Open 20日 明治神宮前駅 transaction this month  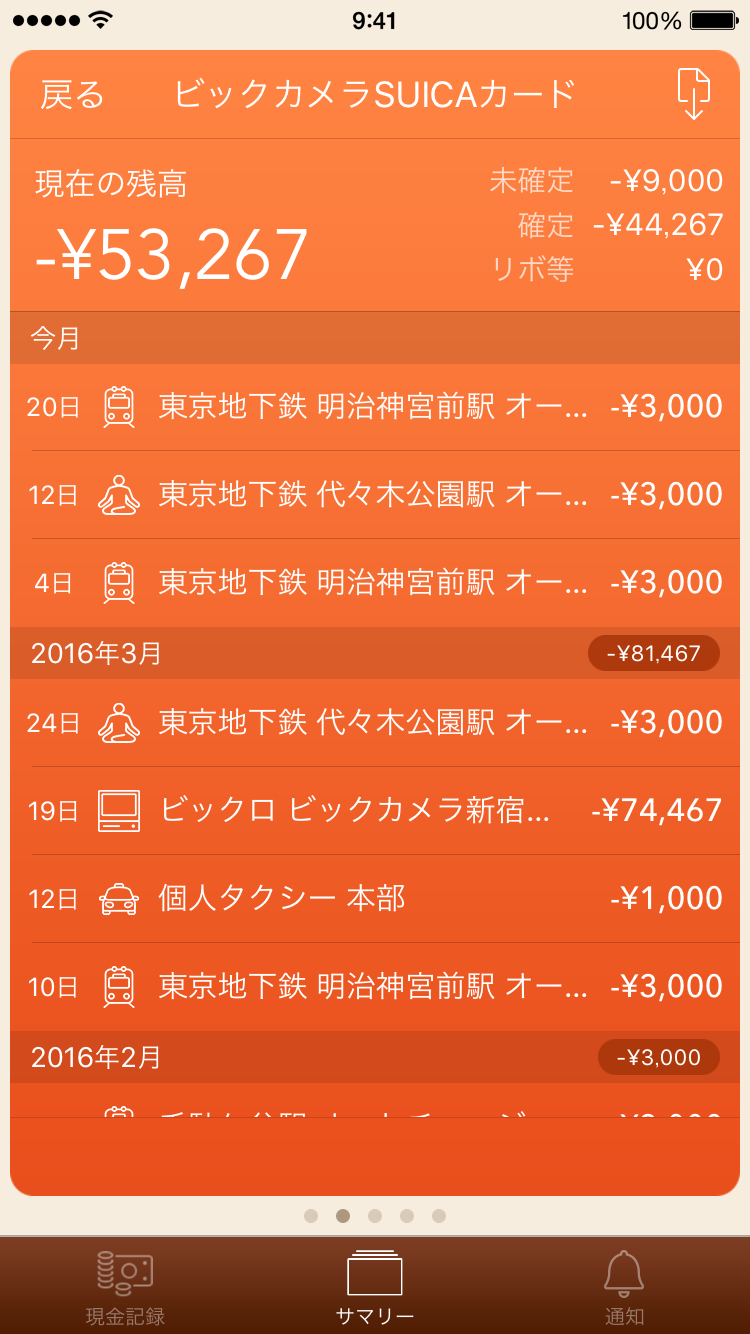coord(375,407)
